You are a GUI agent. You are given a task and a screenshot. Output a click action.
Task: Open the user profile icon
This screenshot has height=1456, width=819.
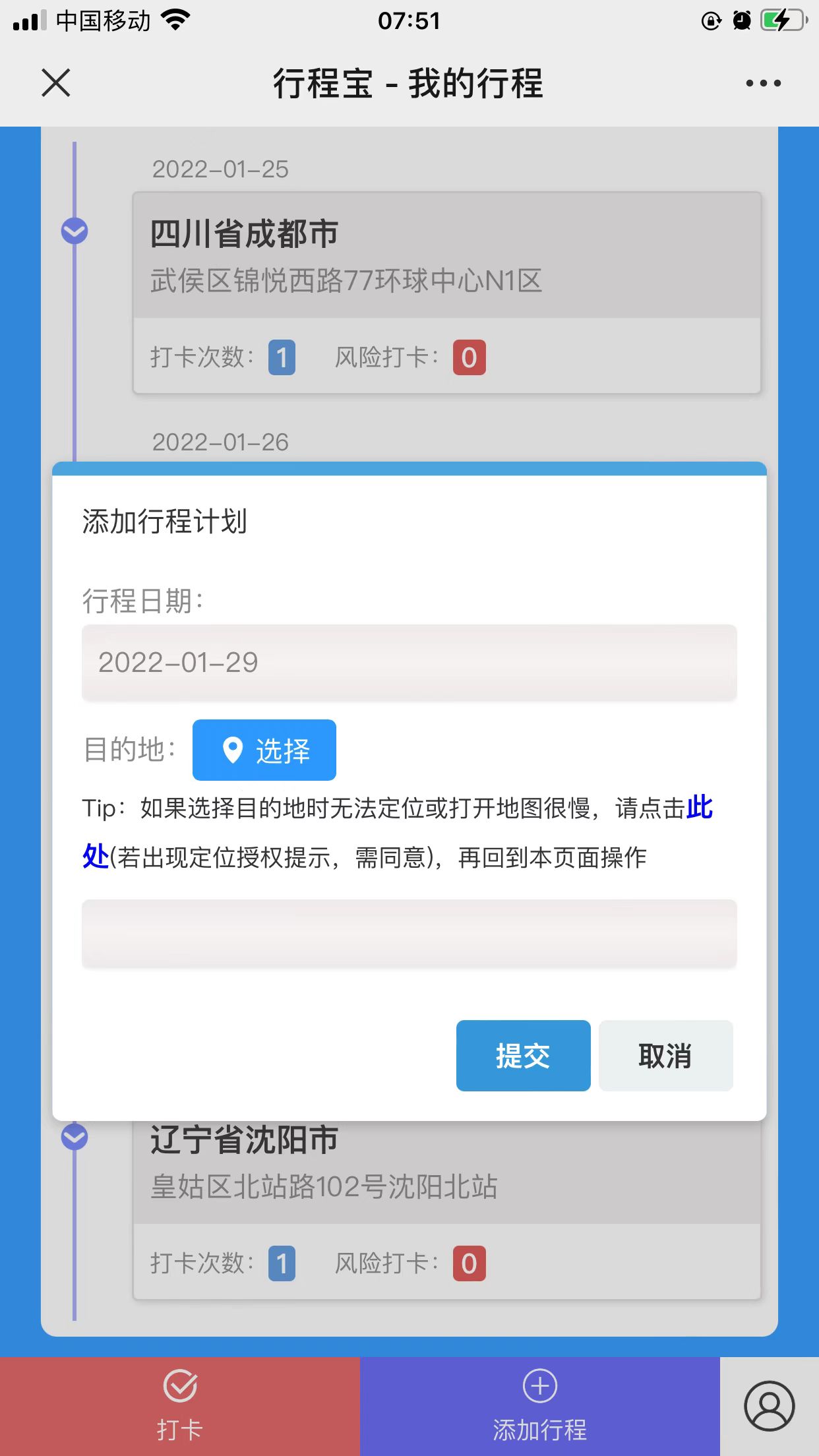pyautogui.click(x=769, y=1406)
